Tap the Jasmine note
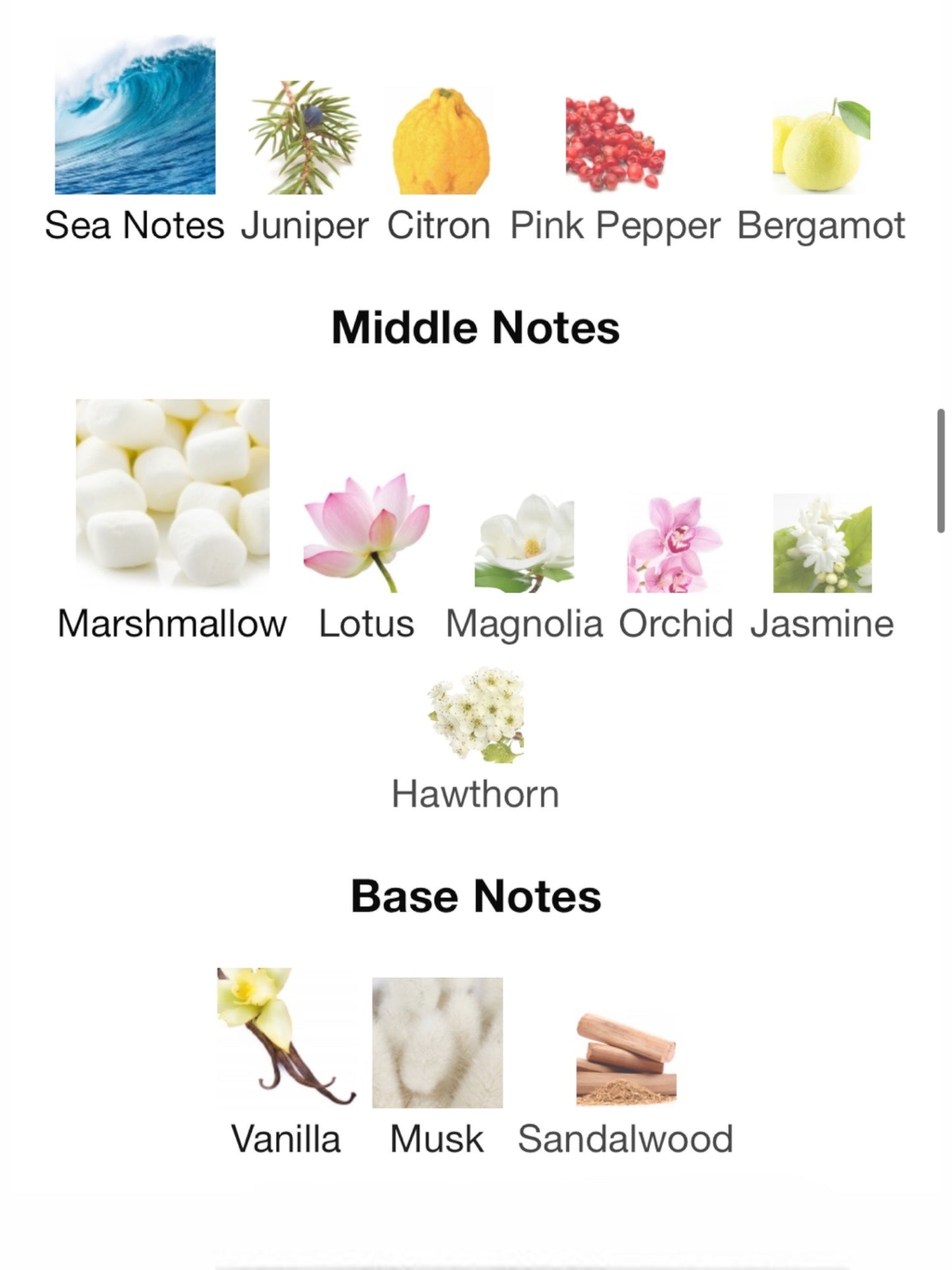 822,543
